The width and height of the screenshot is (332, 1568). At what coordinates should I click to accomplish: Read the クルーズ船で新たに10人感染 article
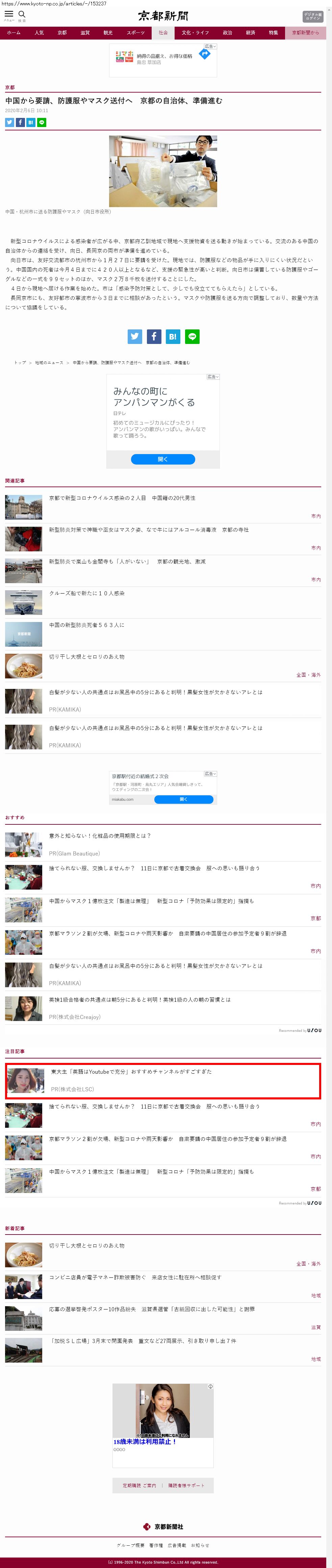[87, 593]
